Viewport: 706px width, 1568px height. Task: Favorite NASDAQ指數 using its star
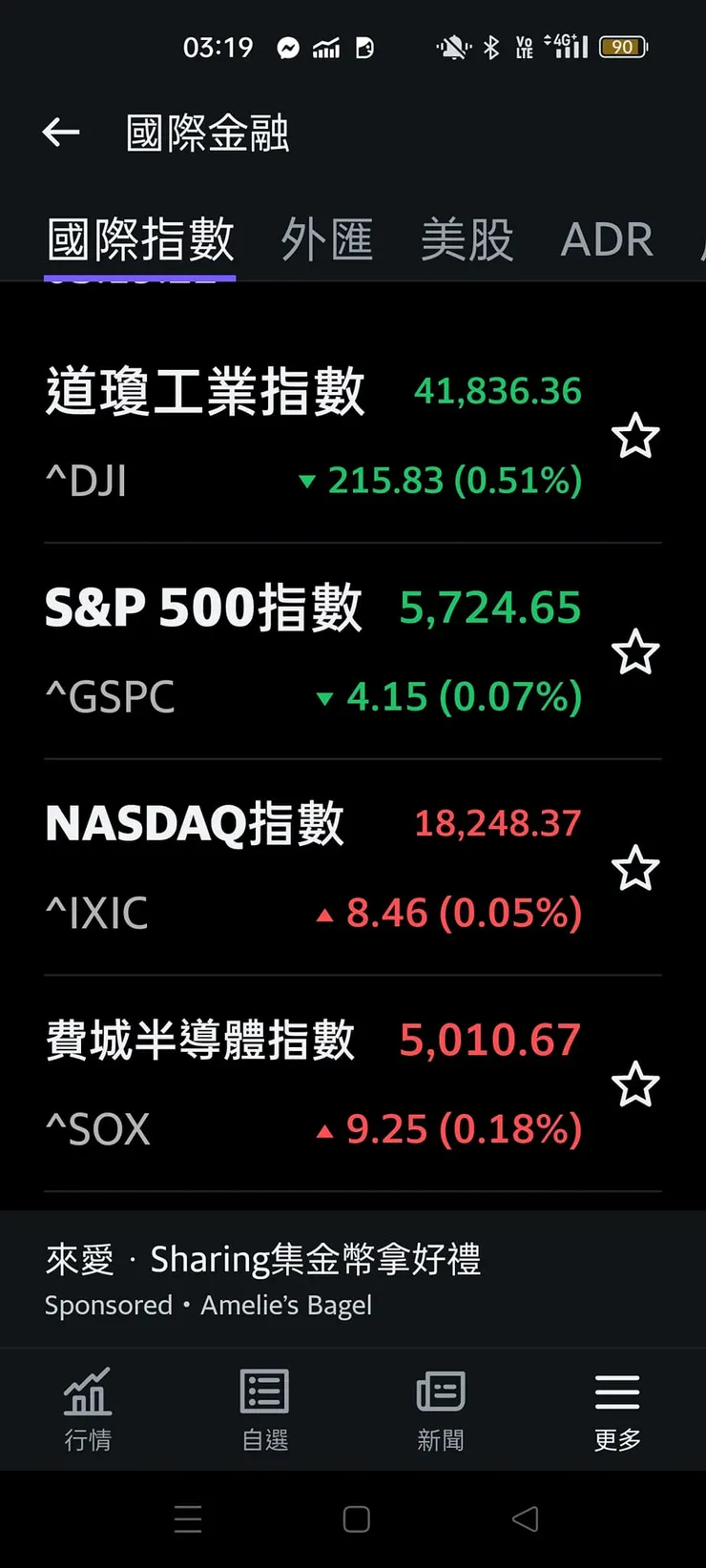tap(635, 869)
